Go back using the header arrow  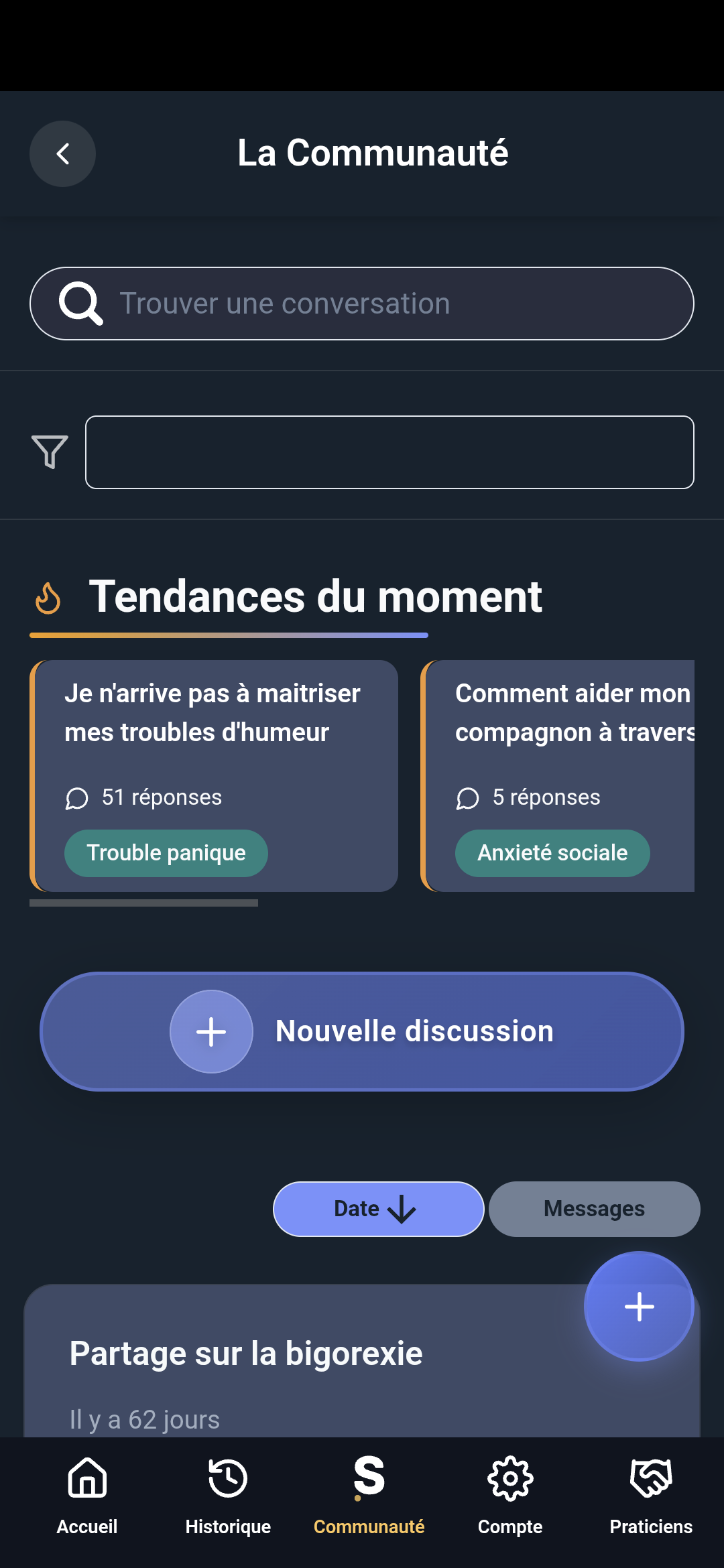point(62,154)
